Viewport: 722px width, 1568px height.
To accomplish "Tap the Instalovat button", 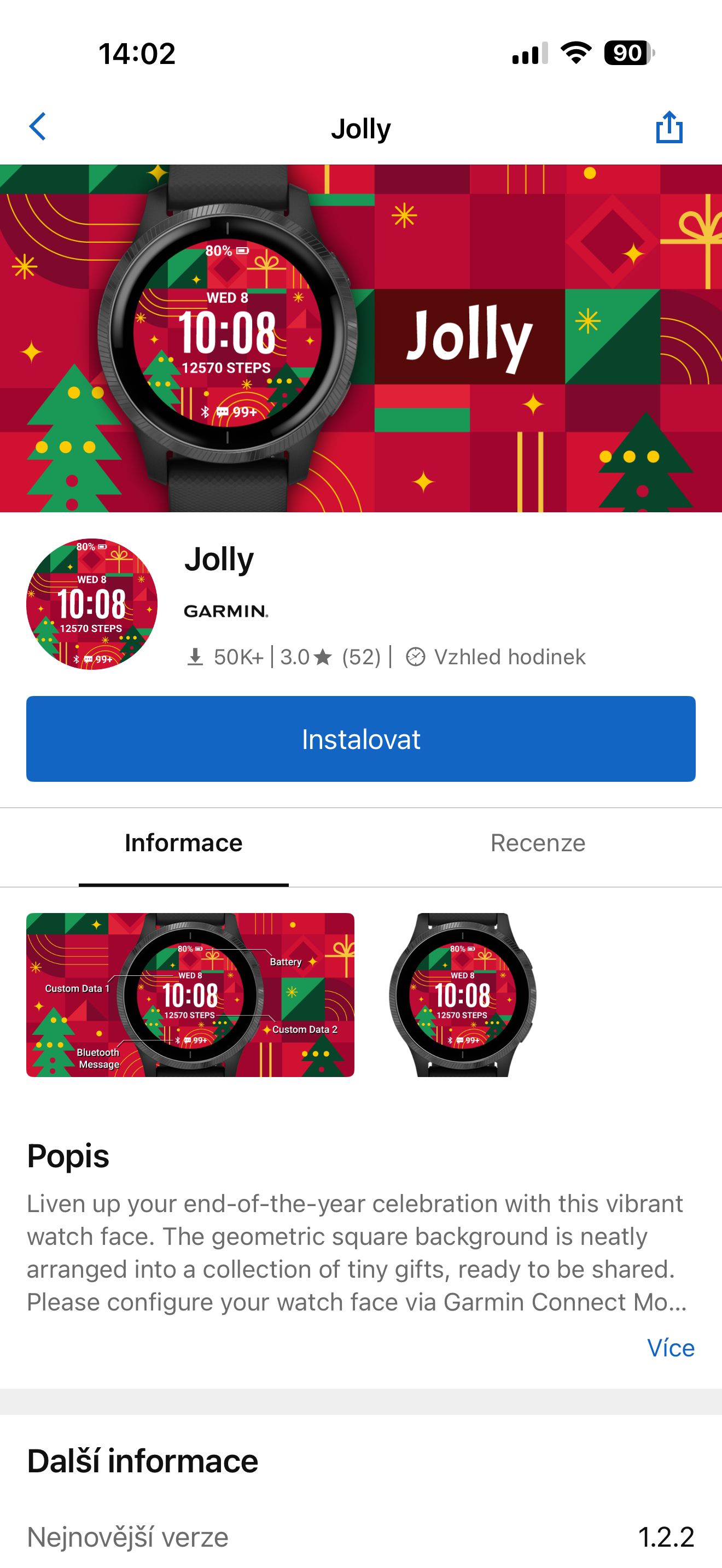I will [x=361, y=738].
